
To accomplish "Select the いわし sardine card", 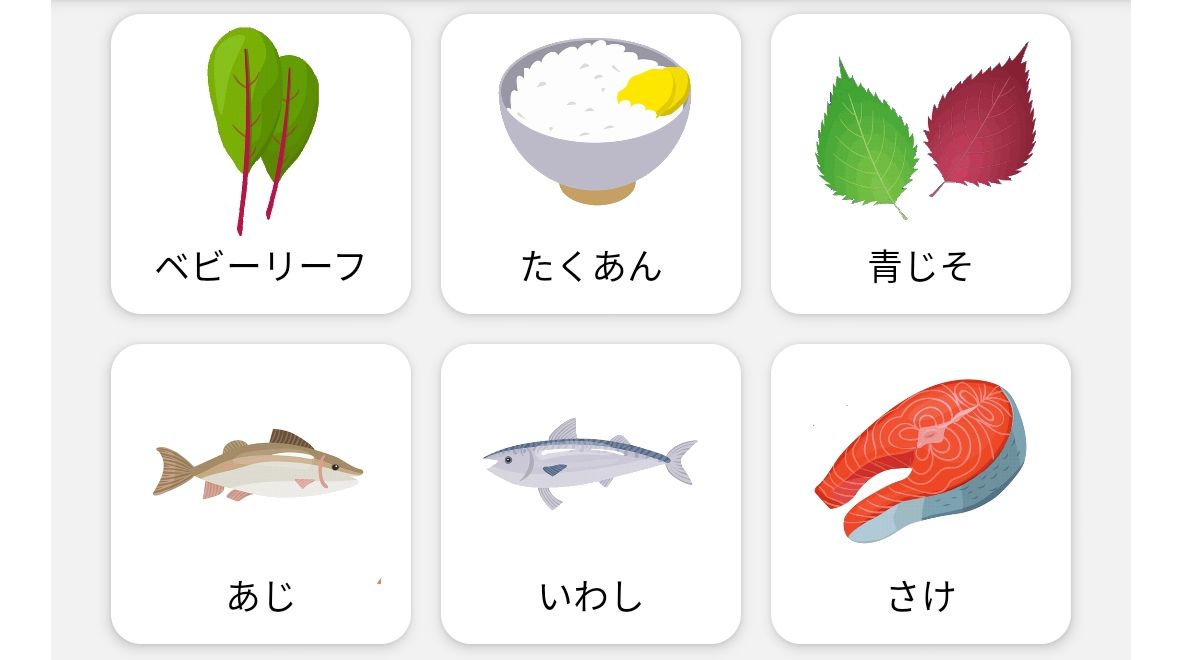I will coord(590,494).
